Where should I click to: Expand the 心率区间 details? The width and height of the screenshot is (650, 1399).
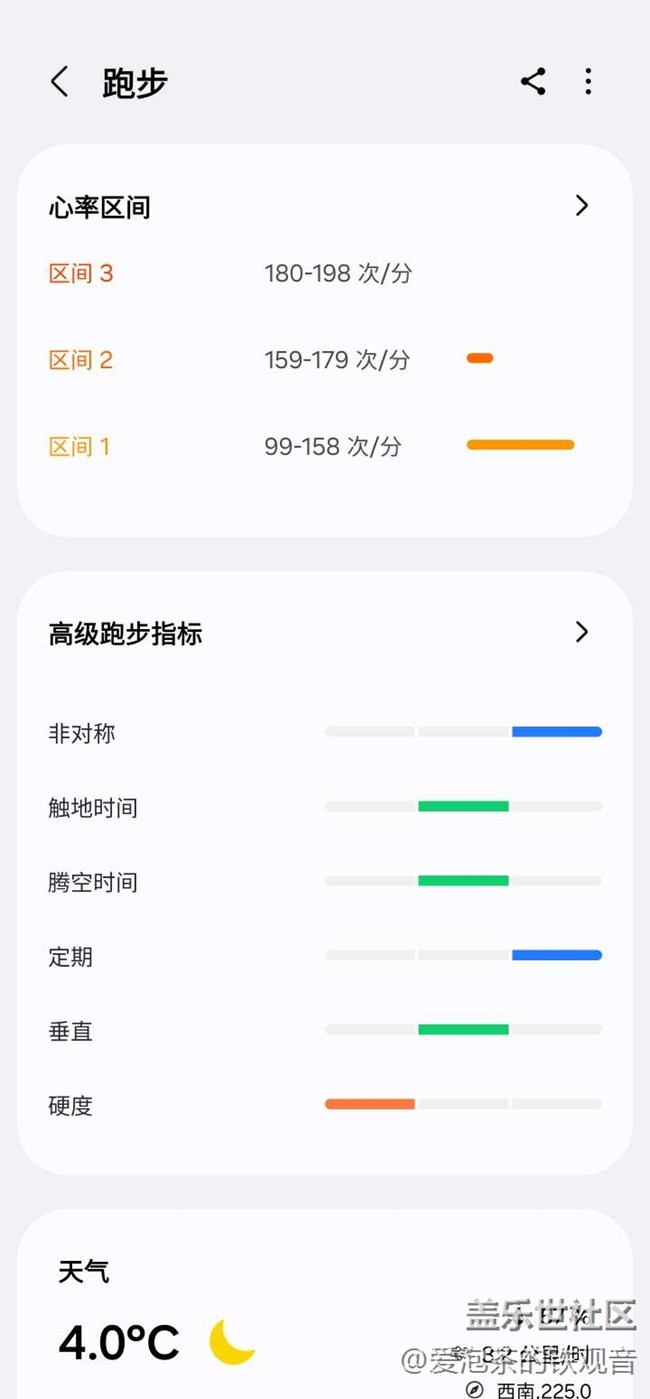(582, 206)
